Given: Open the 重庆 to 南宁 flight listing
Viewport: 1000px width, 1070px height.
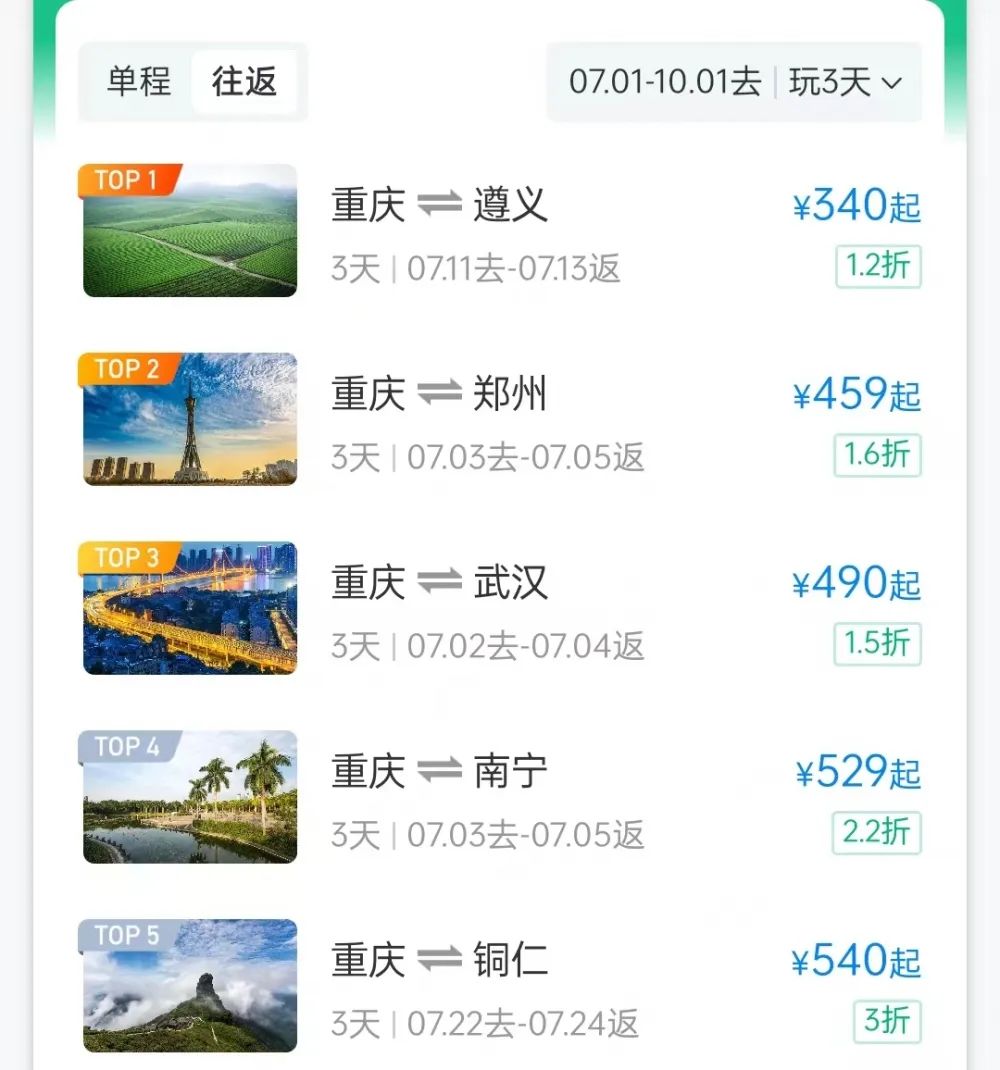Looking at the screenshot, I should [x=500, y=797].
